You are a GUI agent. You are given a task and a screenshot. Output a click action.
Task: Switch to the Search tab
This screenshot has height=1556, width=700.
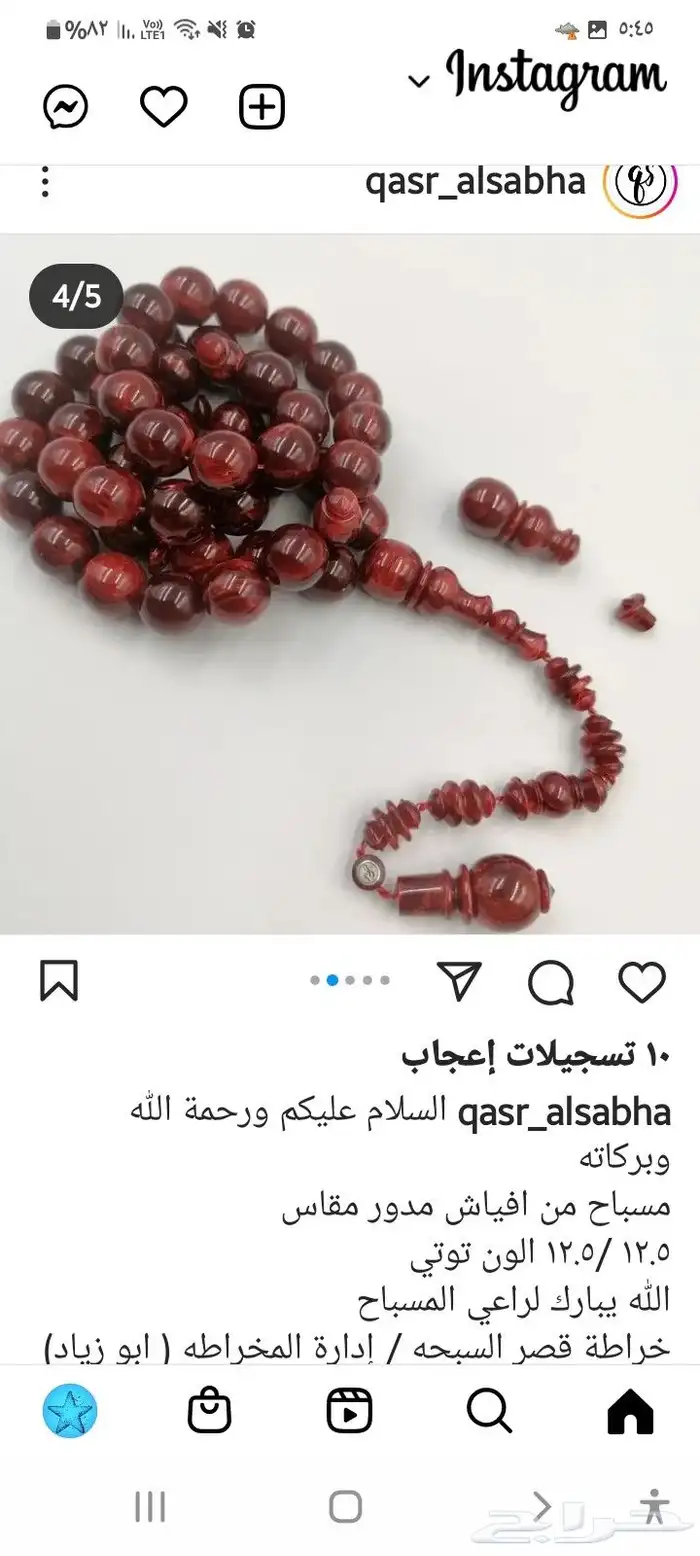[x=490, y=1412]
